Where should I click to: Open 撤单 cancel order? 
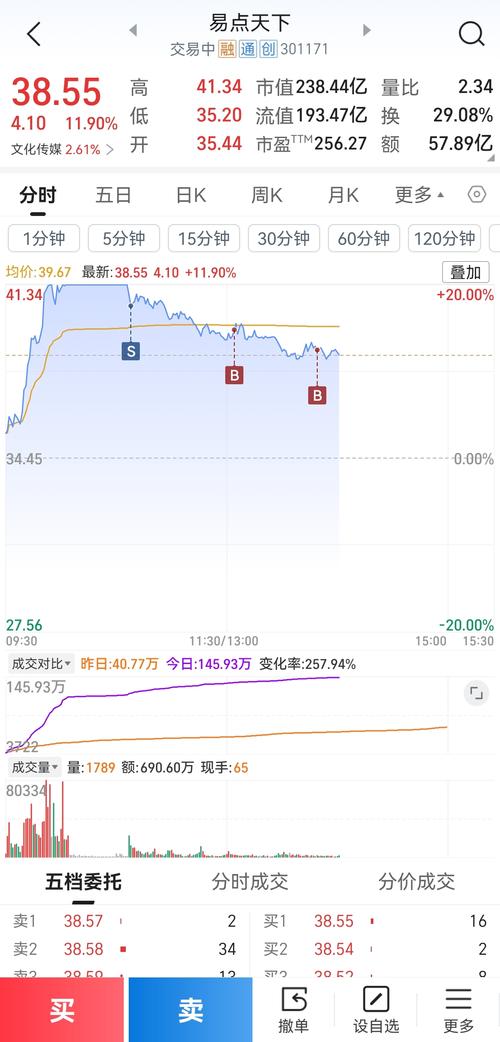click(x=293, y=1011)
